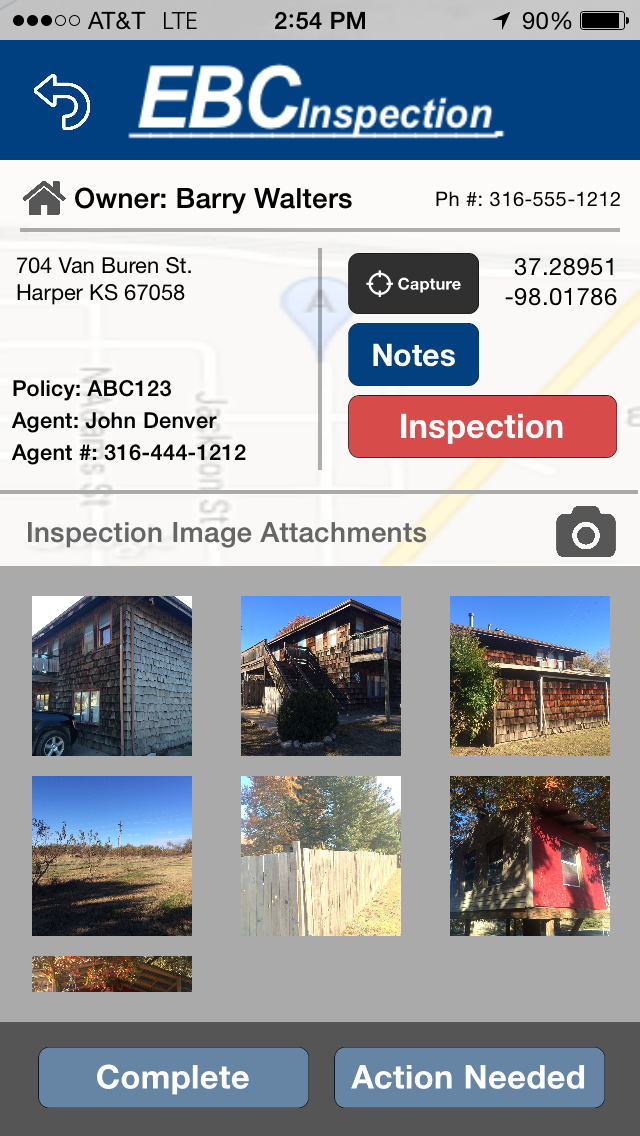Mark the inspection as Complete
The height and width of the screenshot is (1136, 640).
173,1077
